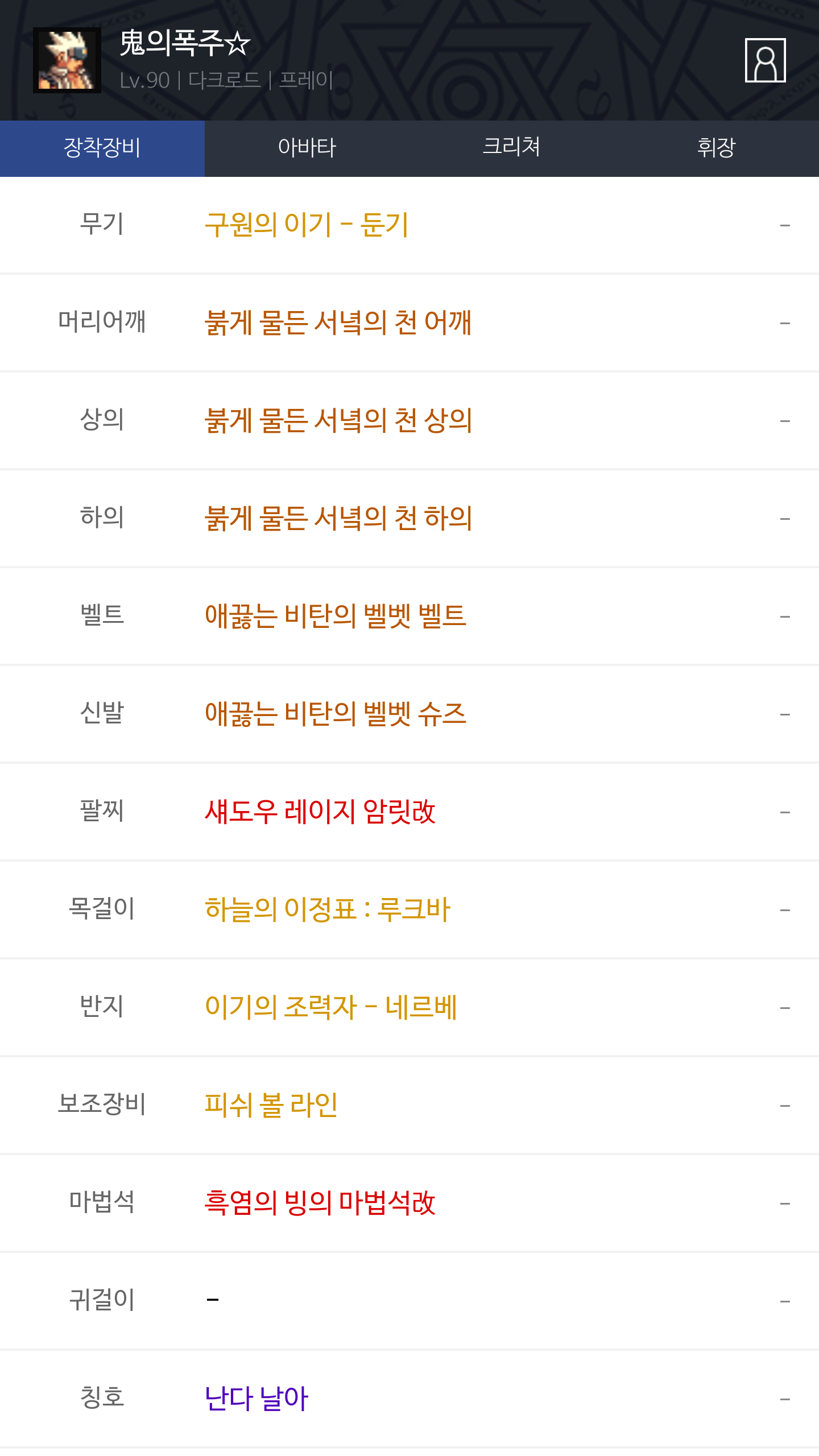The image size is (819, 1456).
Task: Open magic stone 흑염의 빙의 마법석改
Action: (320, 1203)
